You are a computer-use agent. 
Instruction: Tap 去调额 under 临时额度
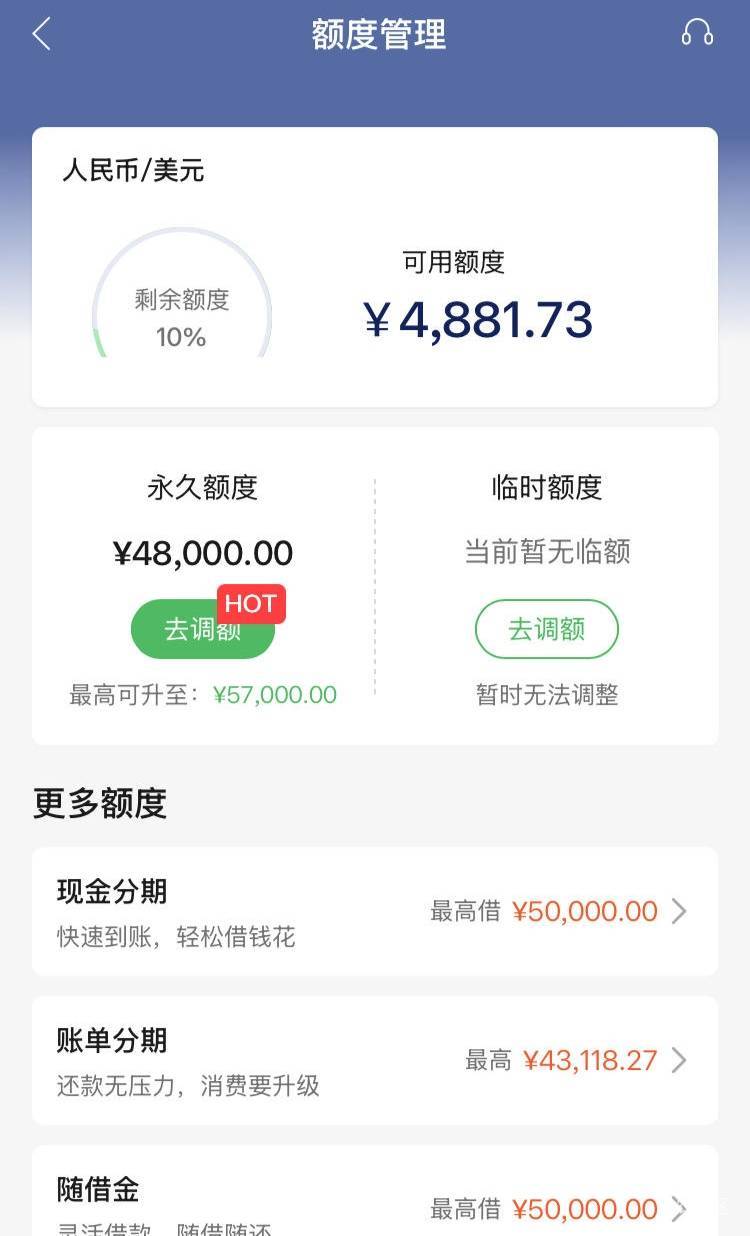click(x=547, y=629)
